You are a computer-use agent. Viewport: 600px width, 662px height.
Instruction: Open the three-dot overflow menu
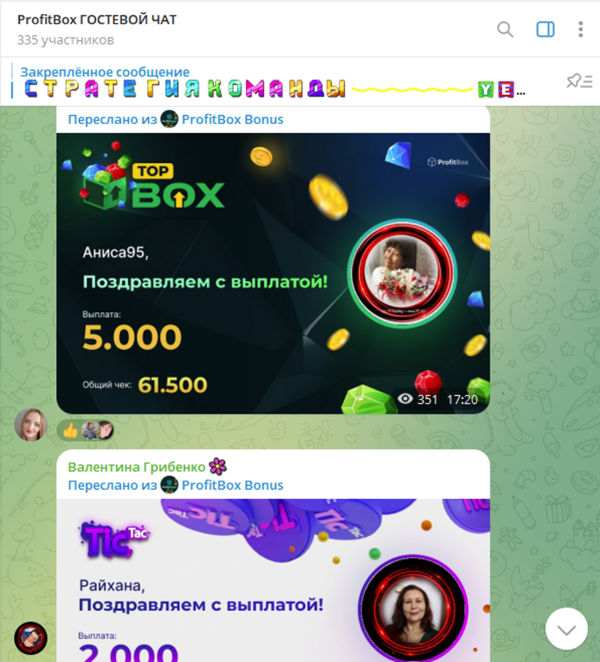click(580, 30)
